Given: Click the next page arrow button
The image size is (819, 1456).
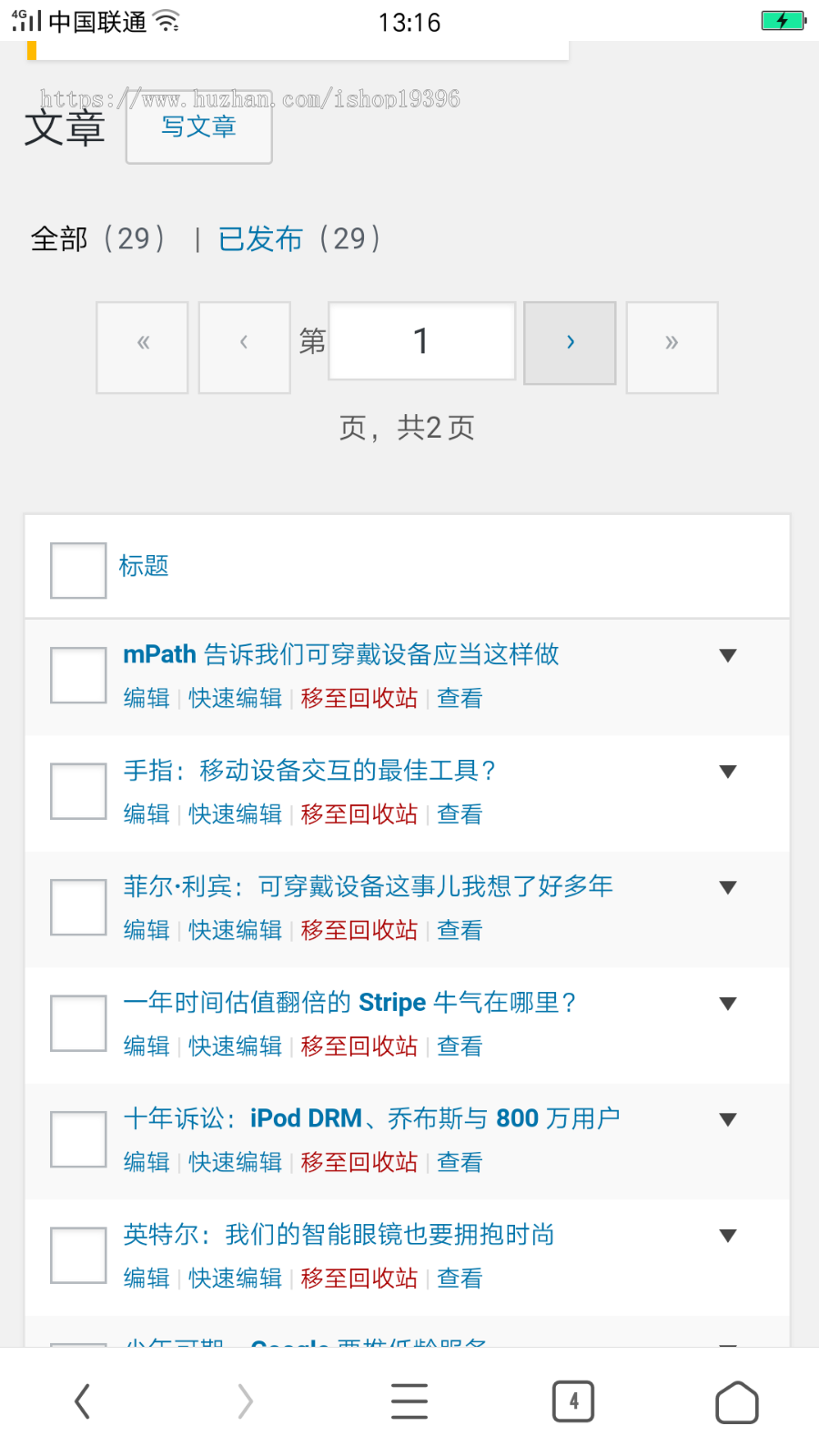Looking at the screenshot, I should 570,343.
